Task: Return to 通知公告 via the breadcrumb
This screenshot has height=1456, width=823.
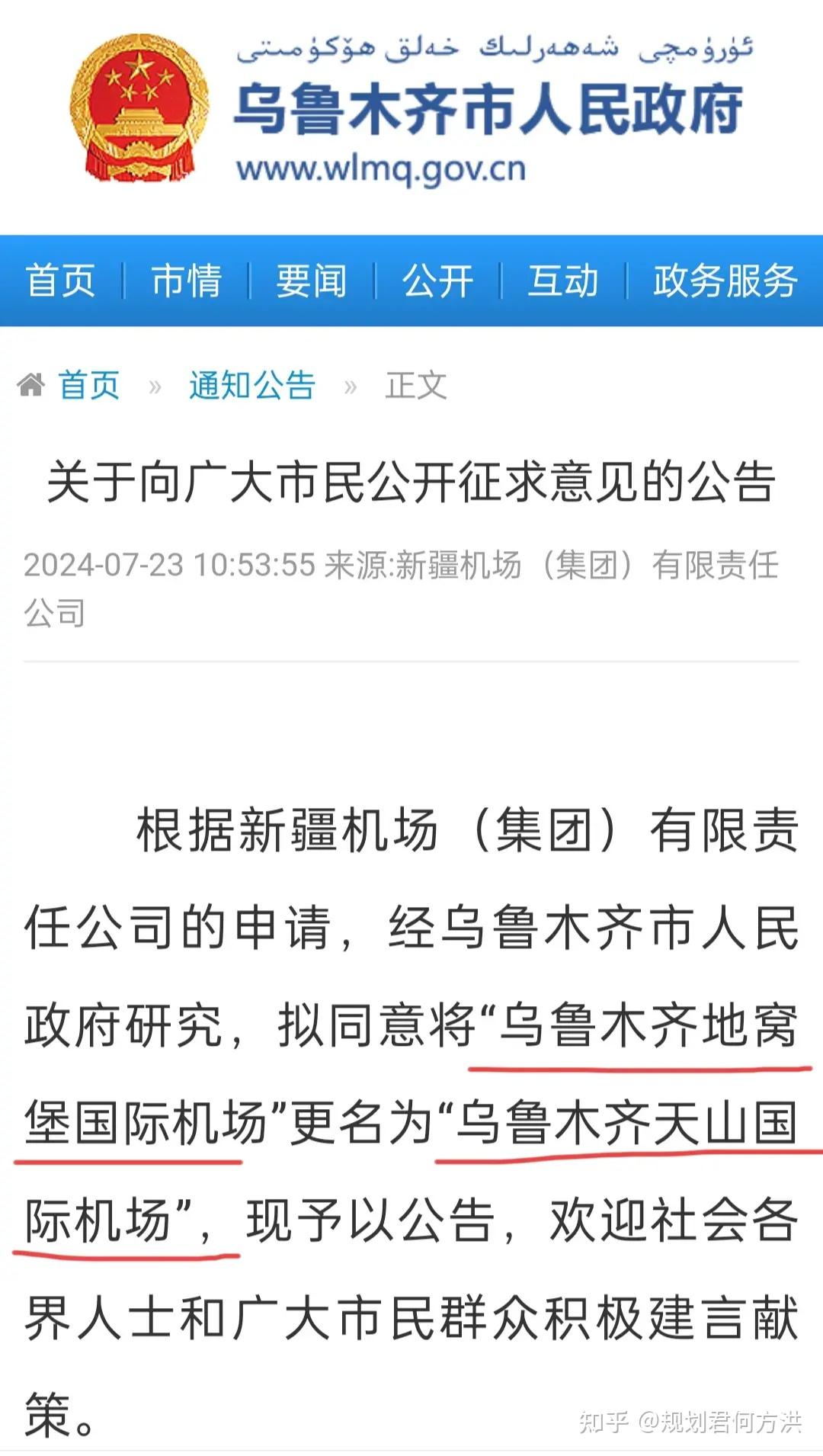Action: (252, 385)
